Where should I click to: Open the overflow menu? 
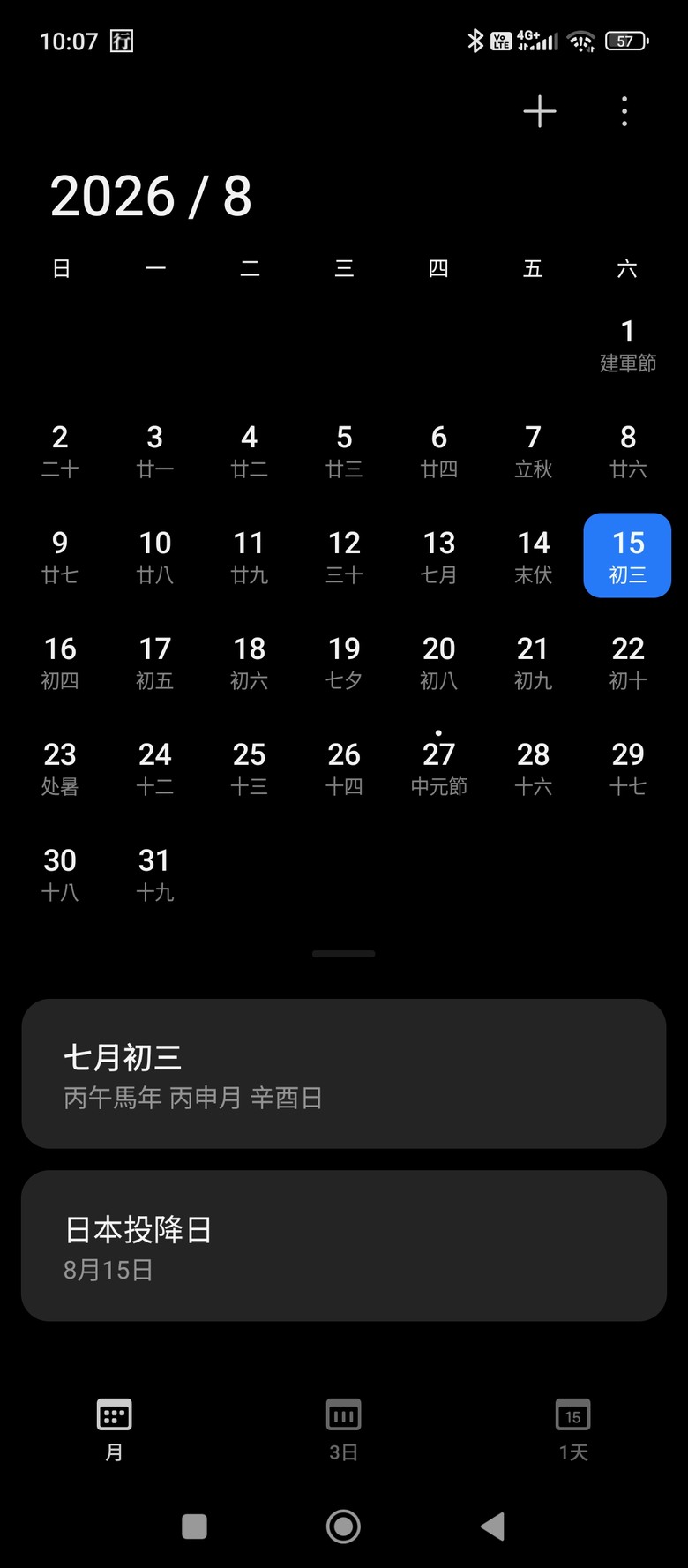point(624,111)
